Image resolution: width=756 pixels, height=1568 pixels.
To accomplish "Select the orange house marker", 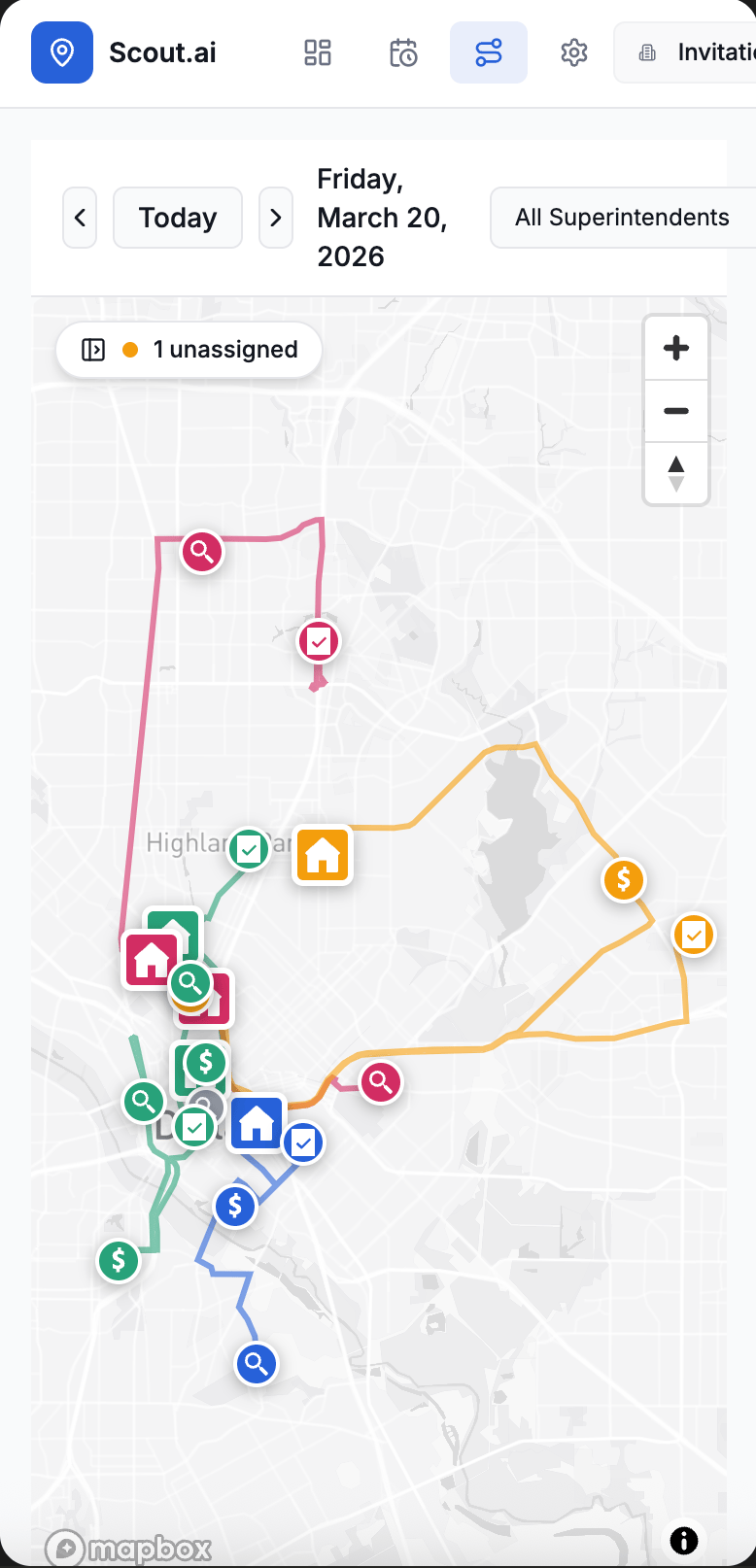I will [323, 856].
